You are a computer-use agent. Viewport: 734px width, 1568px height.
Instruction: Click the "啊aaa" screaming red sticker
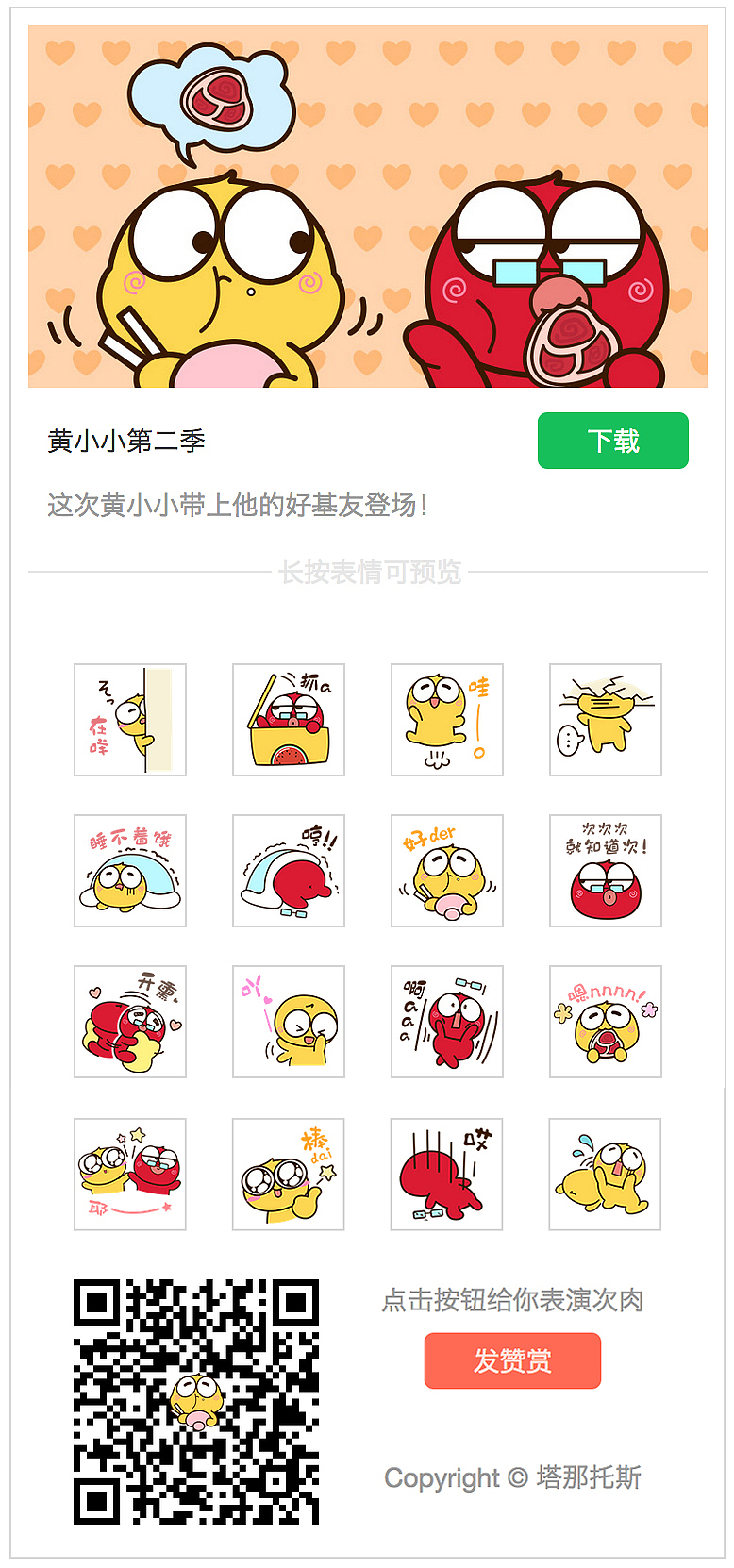pyautogui.click(x=446, y=1023)
